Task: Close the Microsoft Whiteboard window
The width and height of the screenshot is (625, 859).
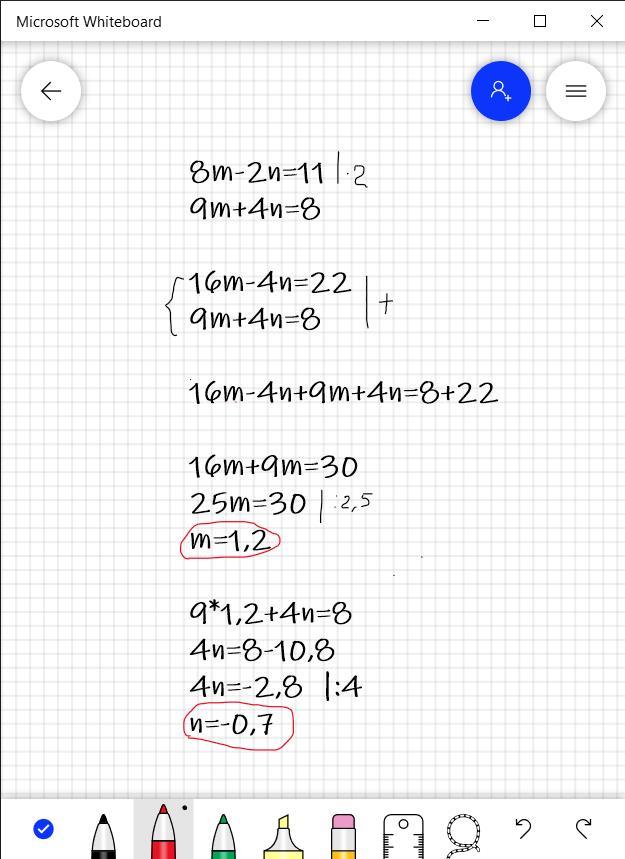Action: pos(597,21)
